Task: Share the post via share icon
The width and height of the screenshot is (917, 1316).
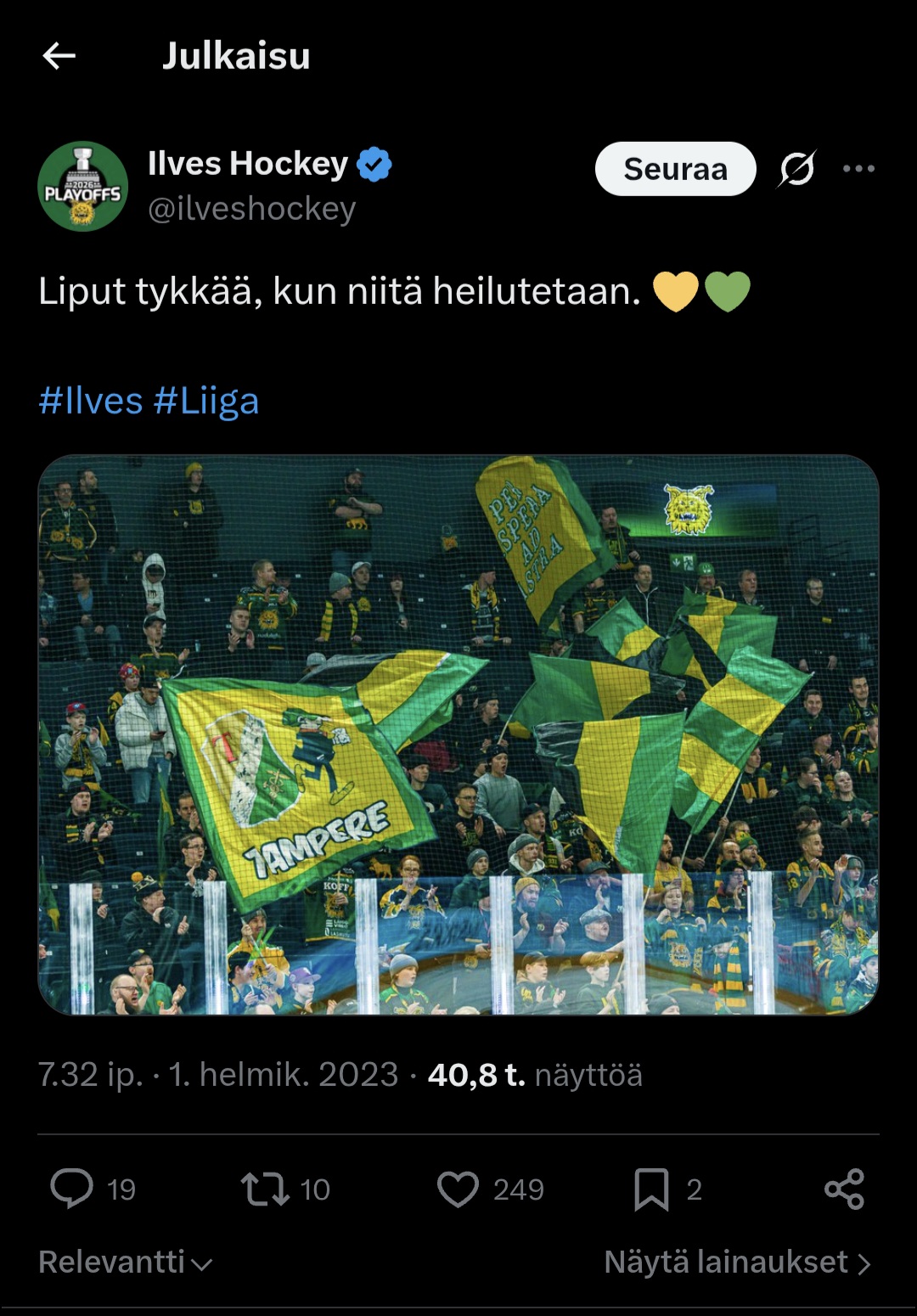Action: pos(844,1189)
